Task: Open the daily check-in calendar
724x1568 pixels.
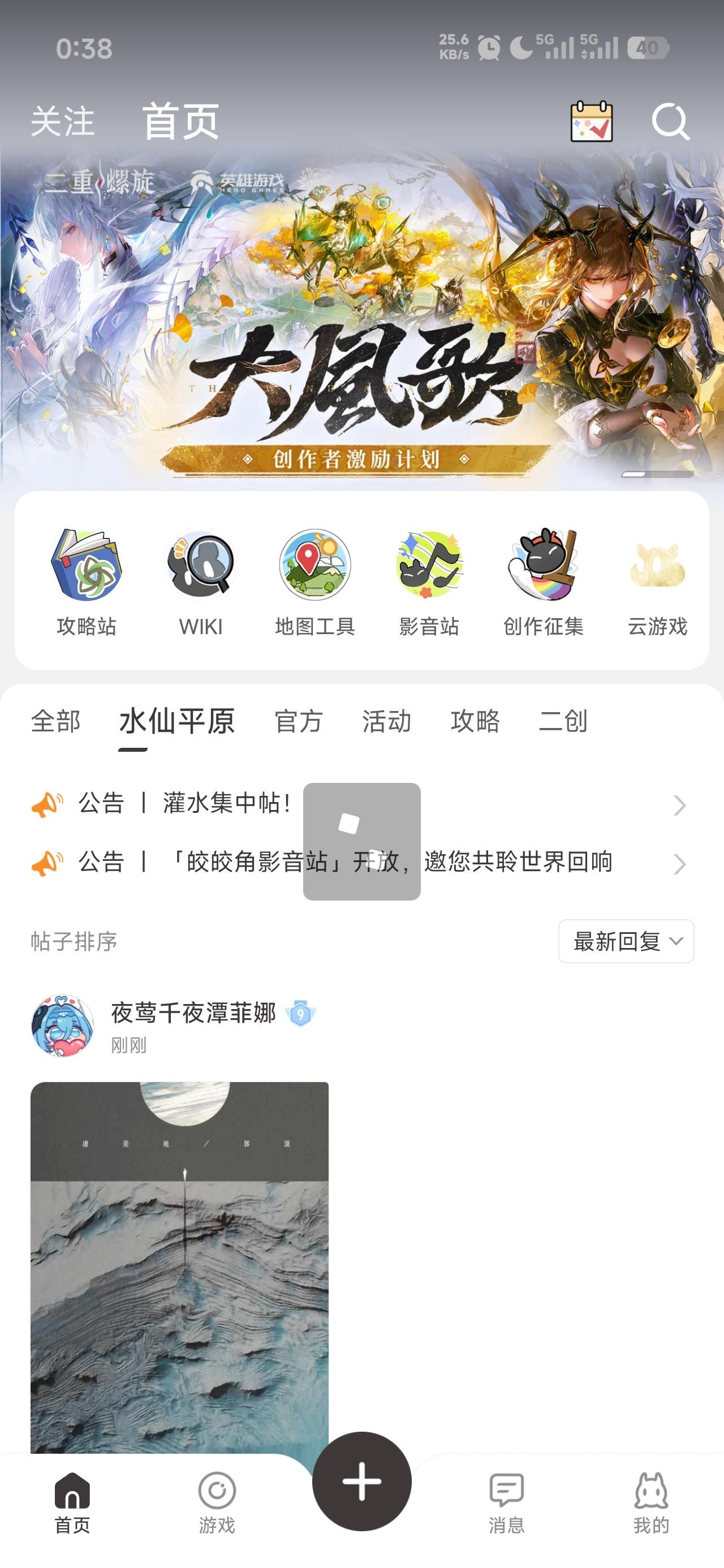Action: [x=591, y=122]
